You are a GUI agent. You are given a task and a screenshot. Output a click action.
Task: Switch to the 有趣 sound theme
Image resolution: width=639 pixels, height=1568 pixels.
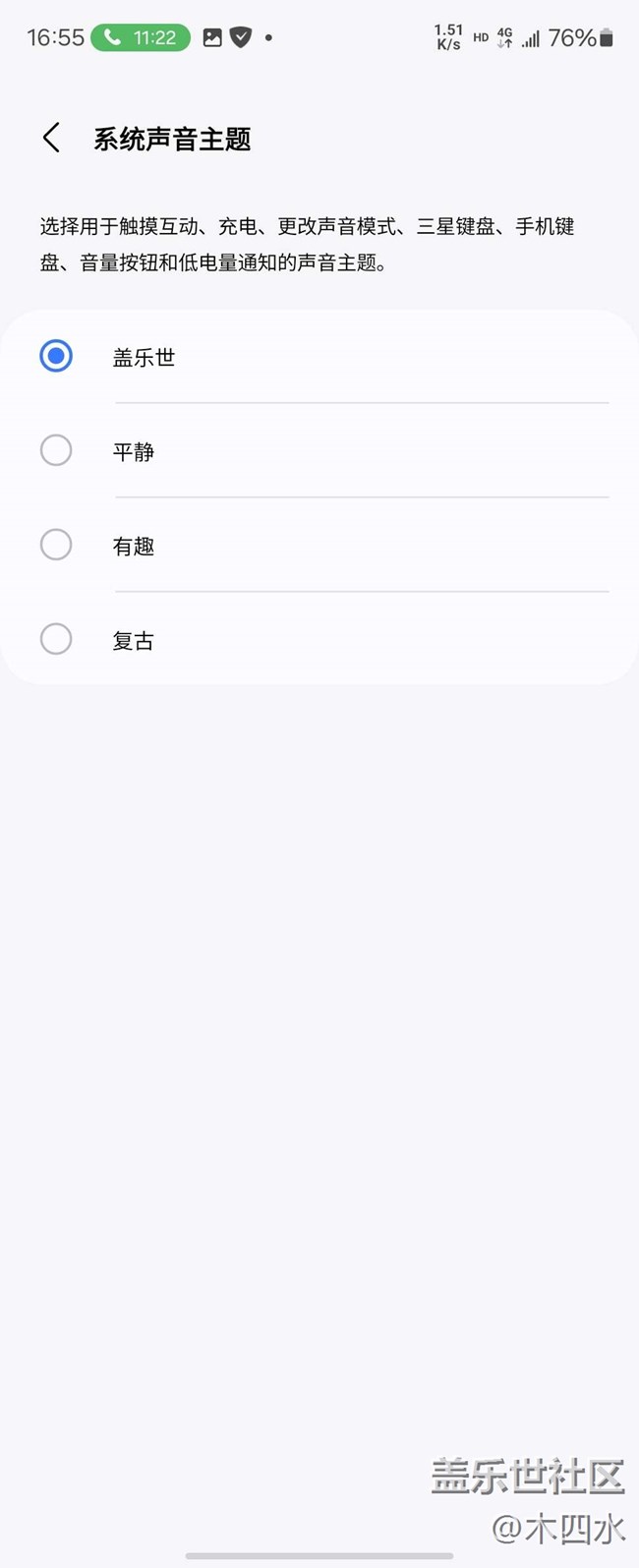tap(56, 545)
